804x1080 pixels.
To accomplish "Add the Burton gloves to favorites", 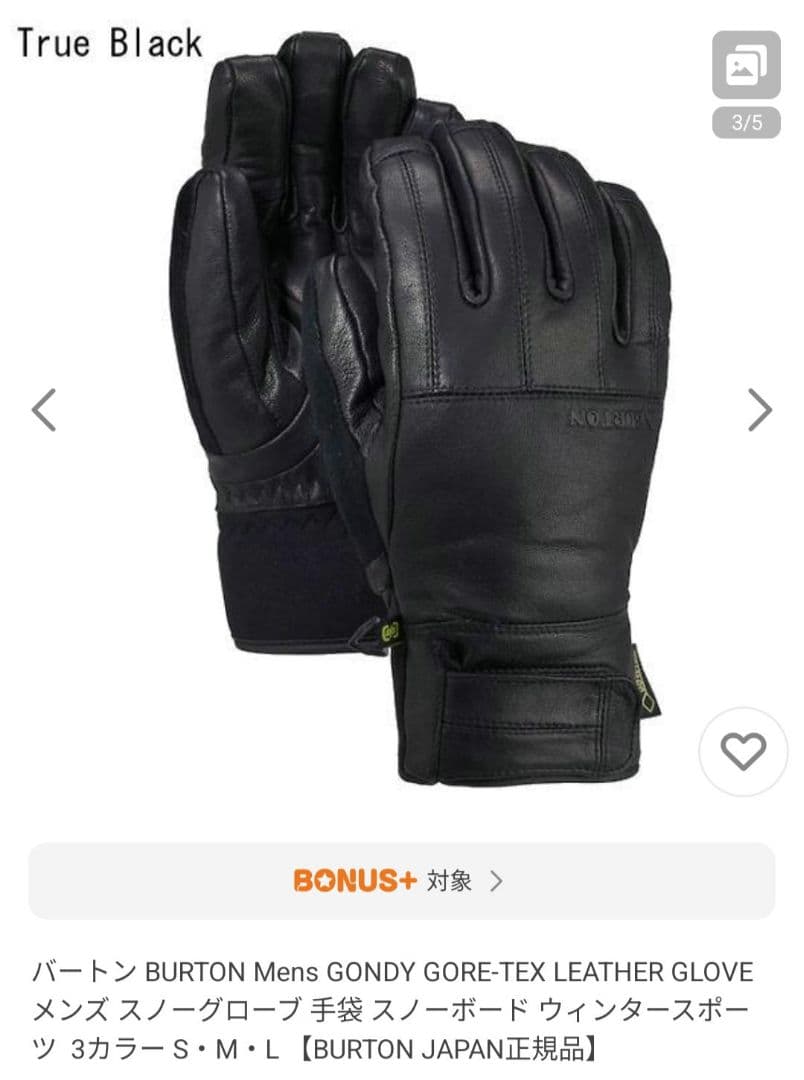I will tap(743, 751).
